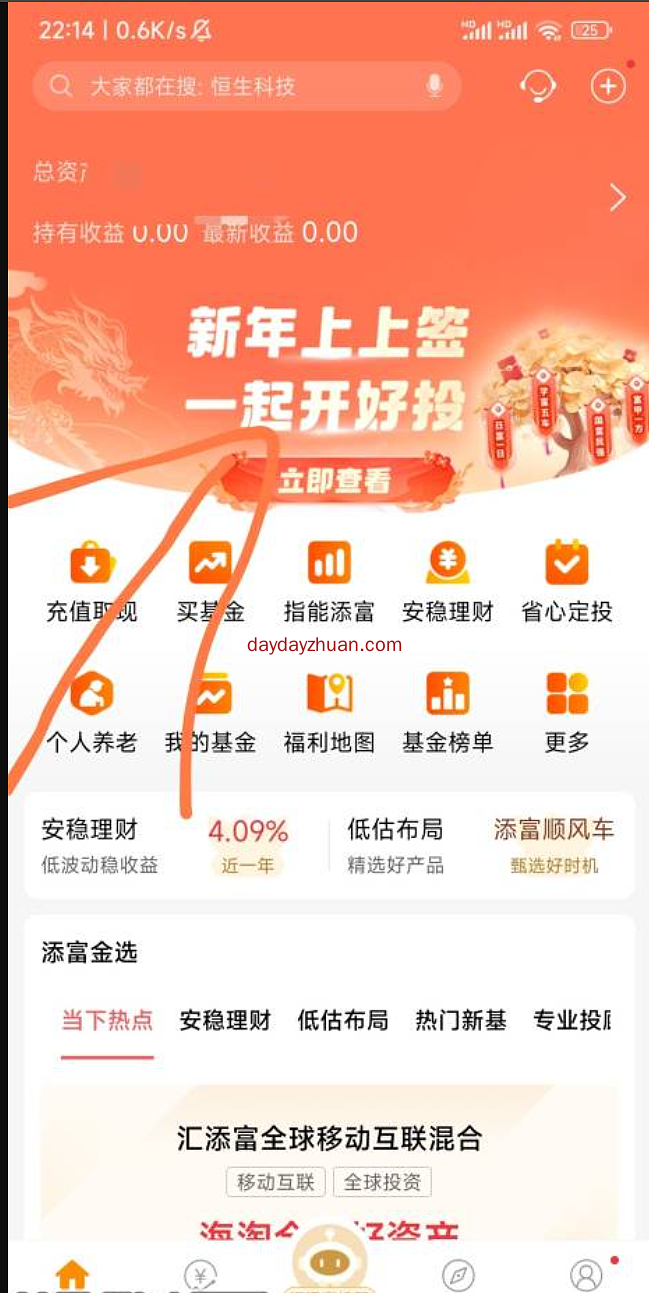This screenshot has width=649, height=1293.
Task: Open 更多 to see more services
Action: pyautogui.click(x=567, y=710)
